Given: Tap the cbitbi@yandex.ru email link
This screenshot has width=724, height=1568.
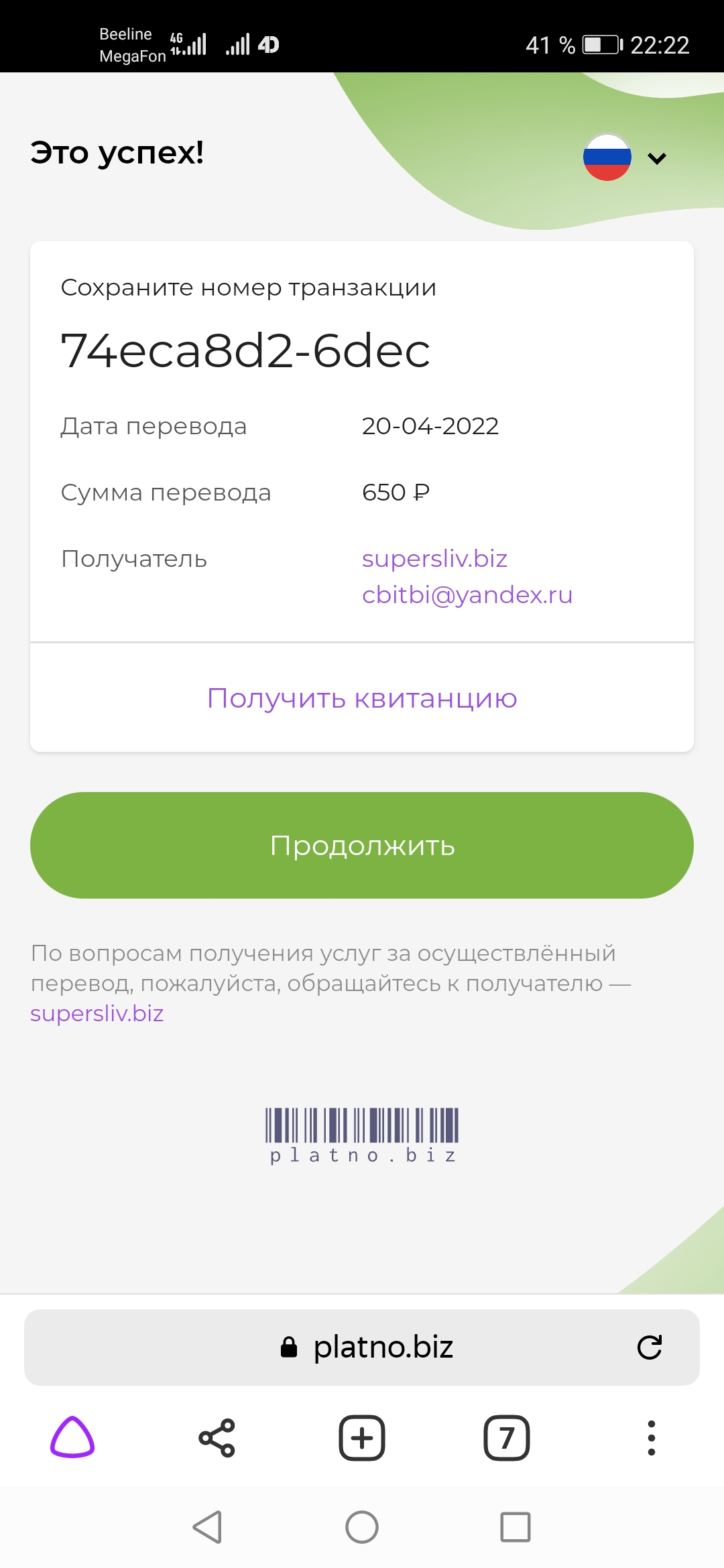Looking at the screenshot, I should 467,594.
